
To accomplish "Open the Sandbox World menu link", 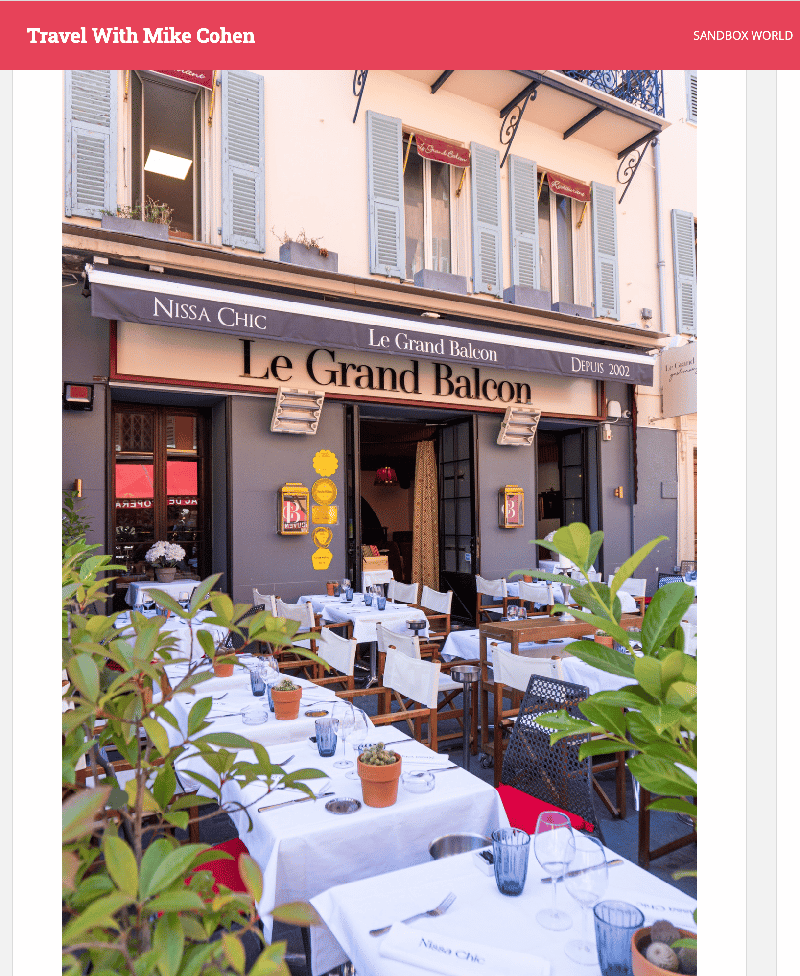I will coord(742,36).
